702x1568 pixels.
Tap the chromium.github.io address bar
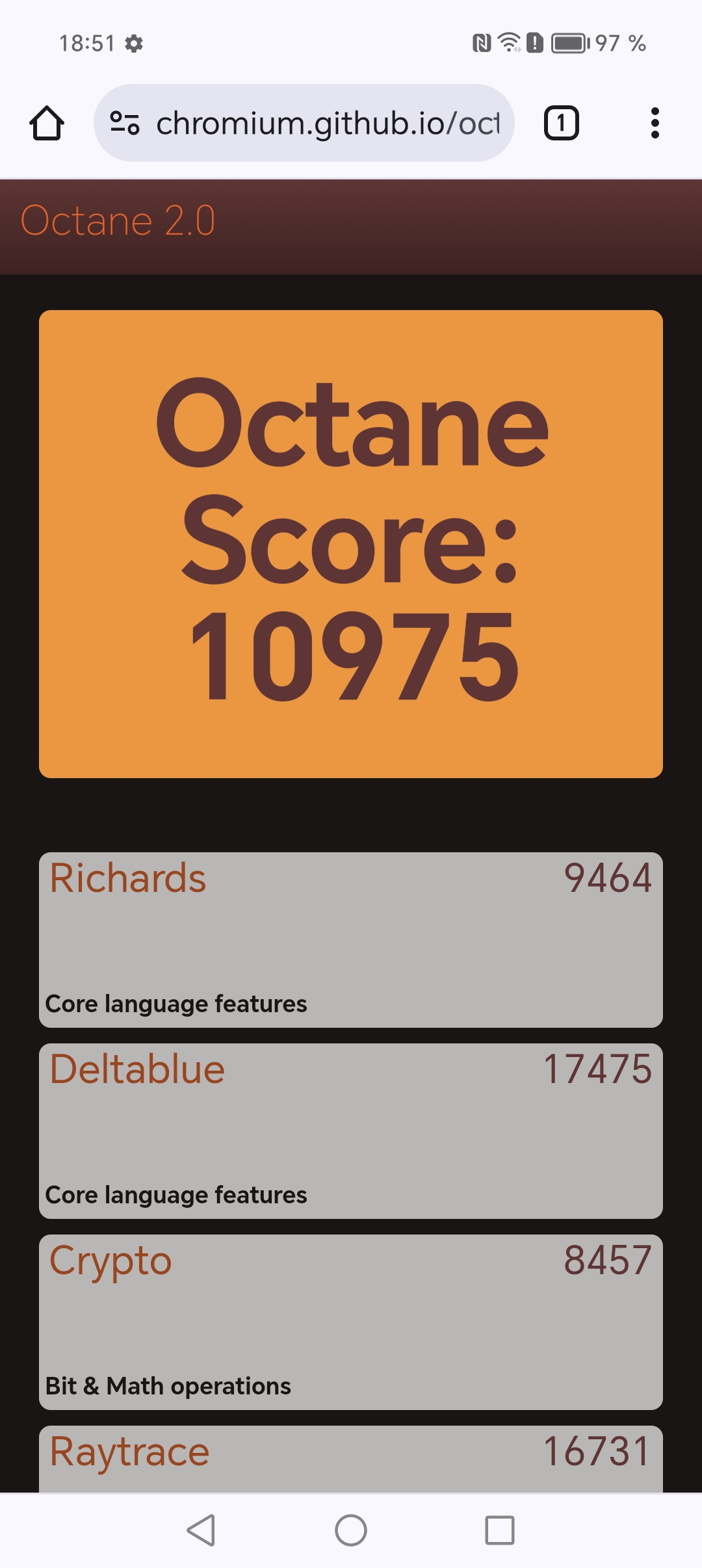(x=327, y=123)
